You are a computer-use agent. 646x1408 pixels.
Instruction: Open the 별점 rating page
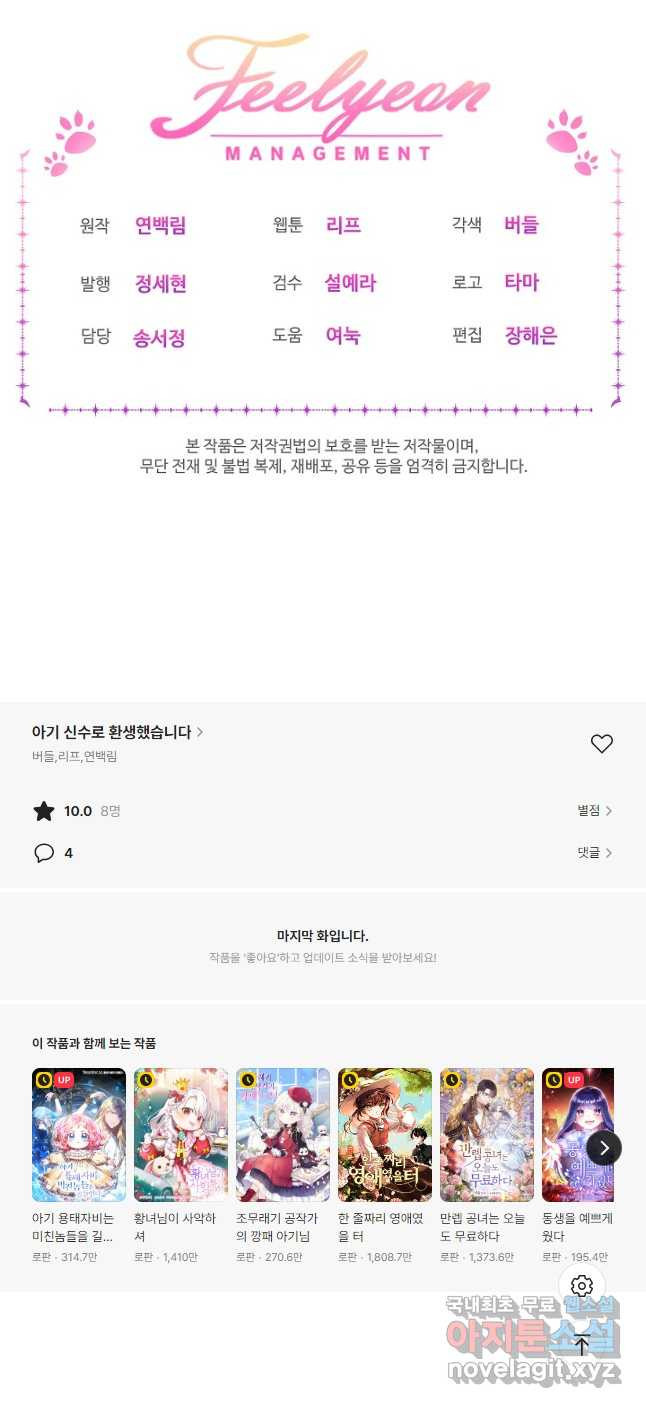point(594,811)
